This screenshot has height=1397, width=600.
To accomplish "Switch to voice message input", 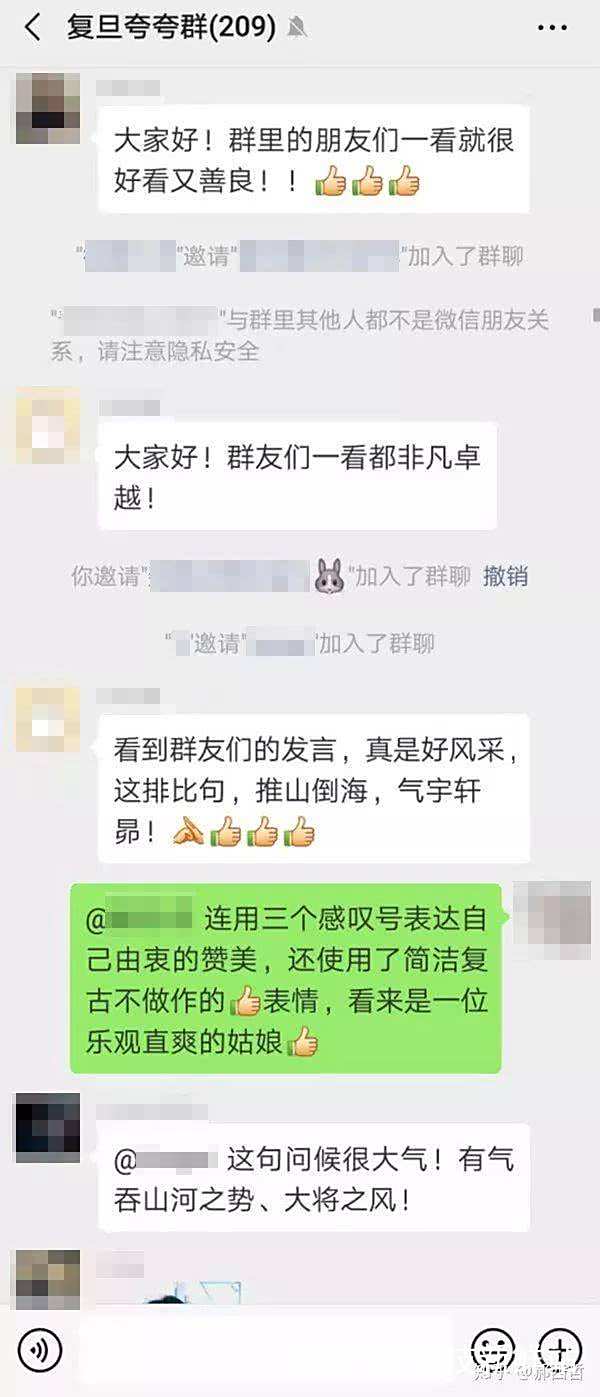I will [39, 1351].
